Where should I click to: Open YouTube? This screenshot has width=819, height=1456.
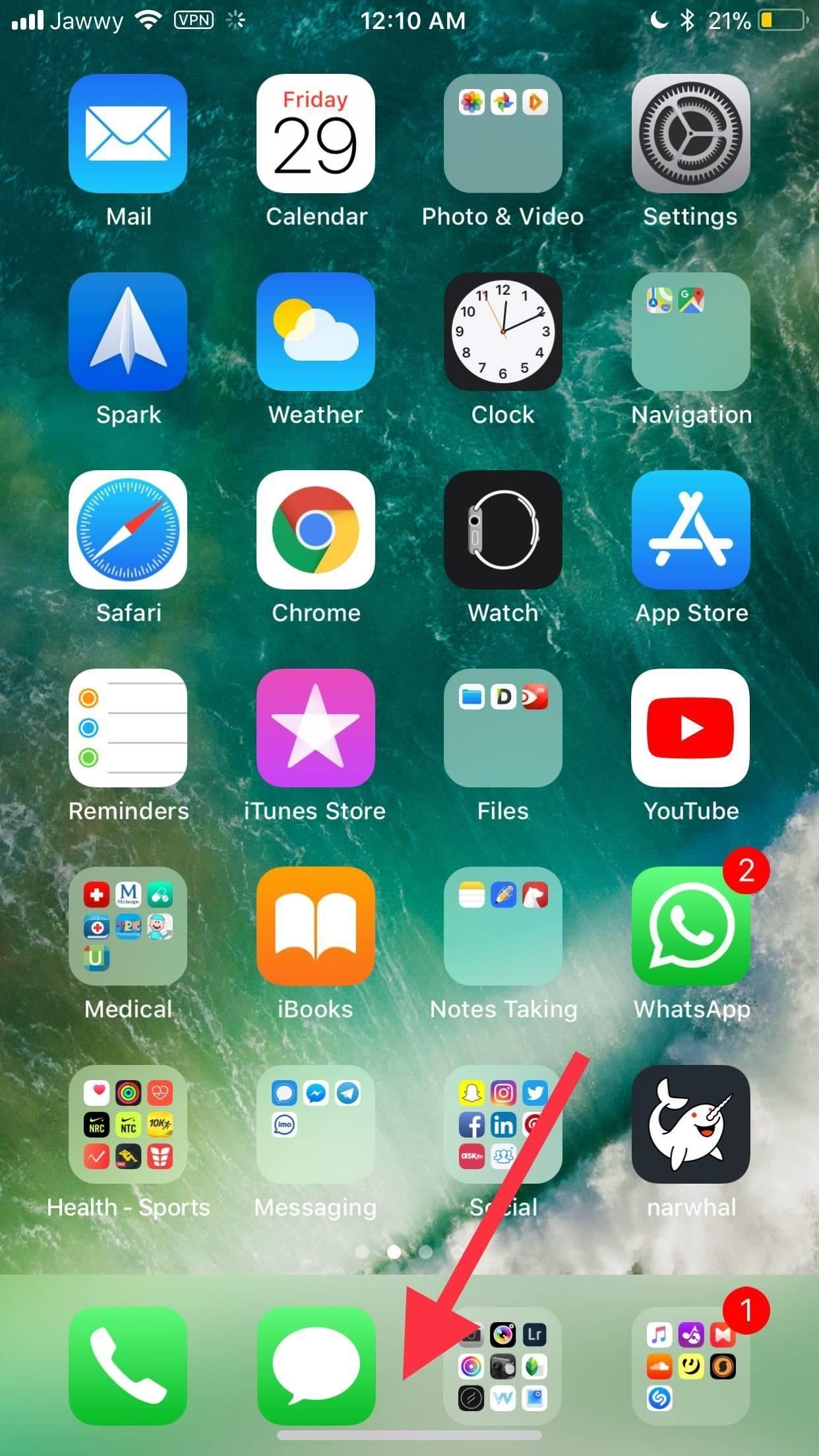(690, 730)
